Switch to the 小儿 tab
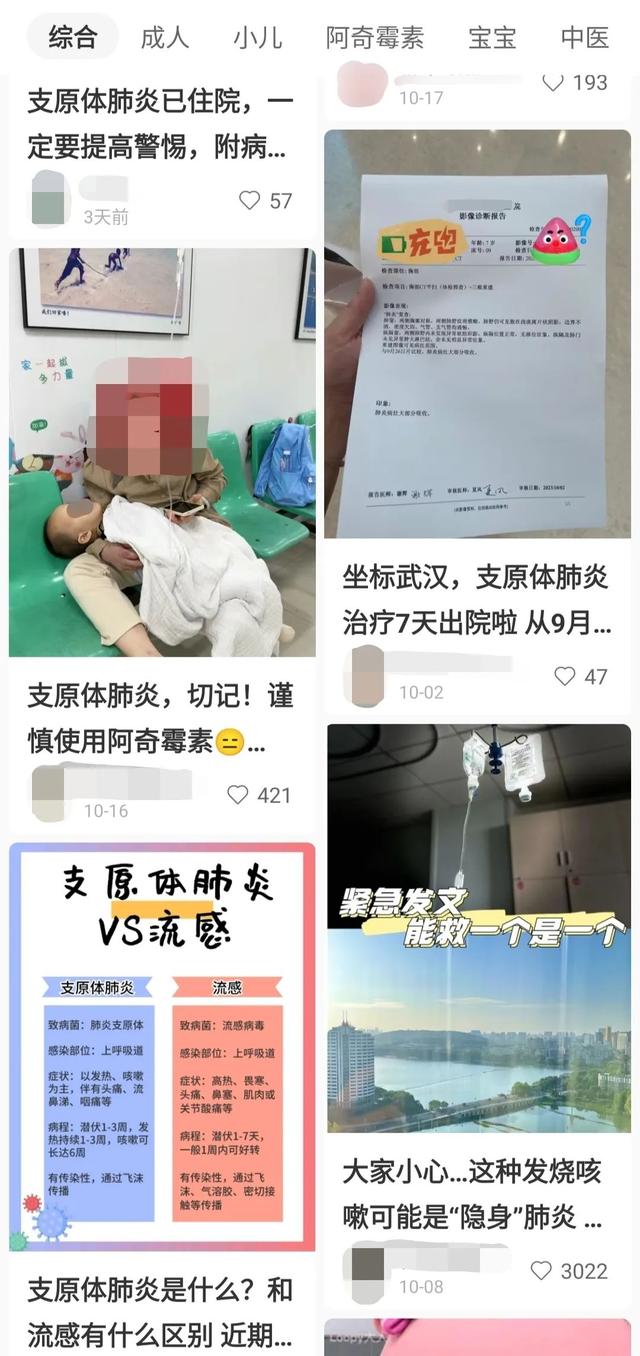Screen dimensions: 640x1356 coord(258,38)
